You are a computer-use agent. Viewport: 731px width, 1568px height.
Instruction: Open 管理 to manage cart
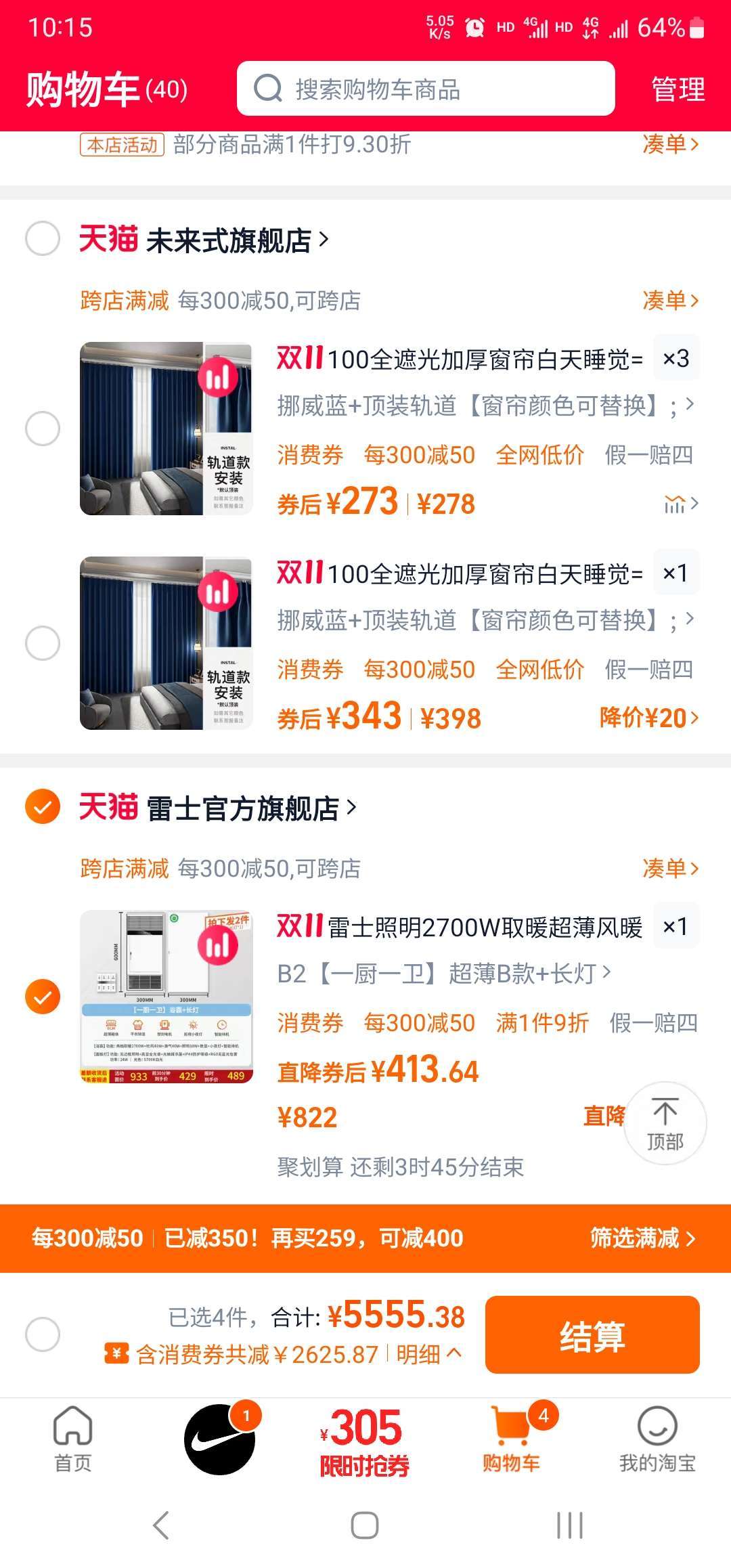click(678, 89)
